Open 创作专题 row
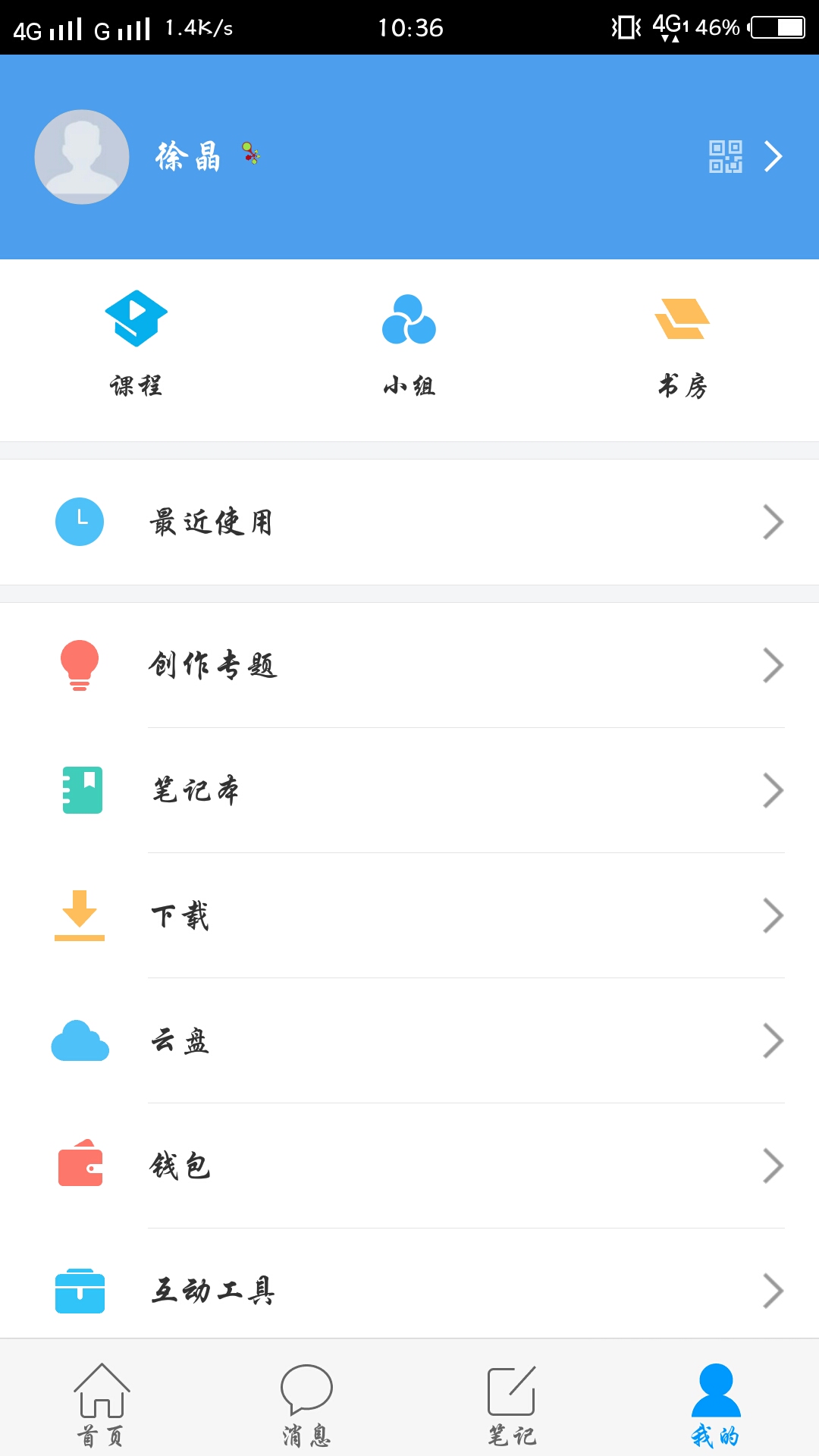 click(409, 665)
